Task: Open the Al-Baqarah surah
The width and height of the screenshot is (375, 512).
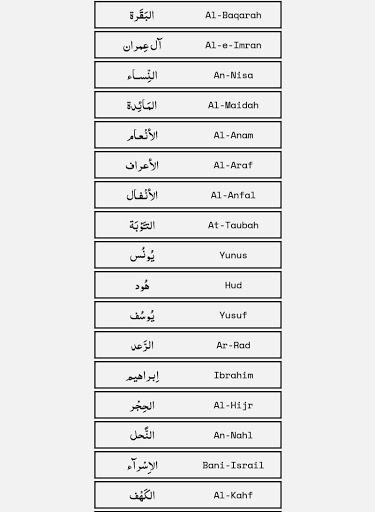Action: [x=188, y=15]
